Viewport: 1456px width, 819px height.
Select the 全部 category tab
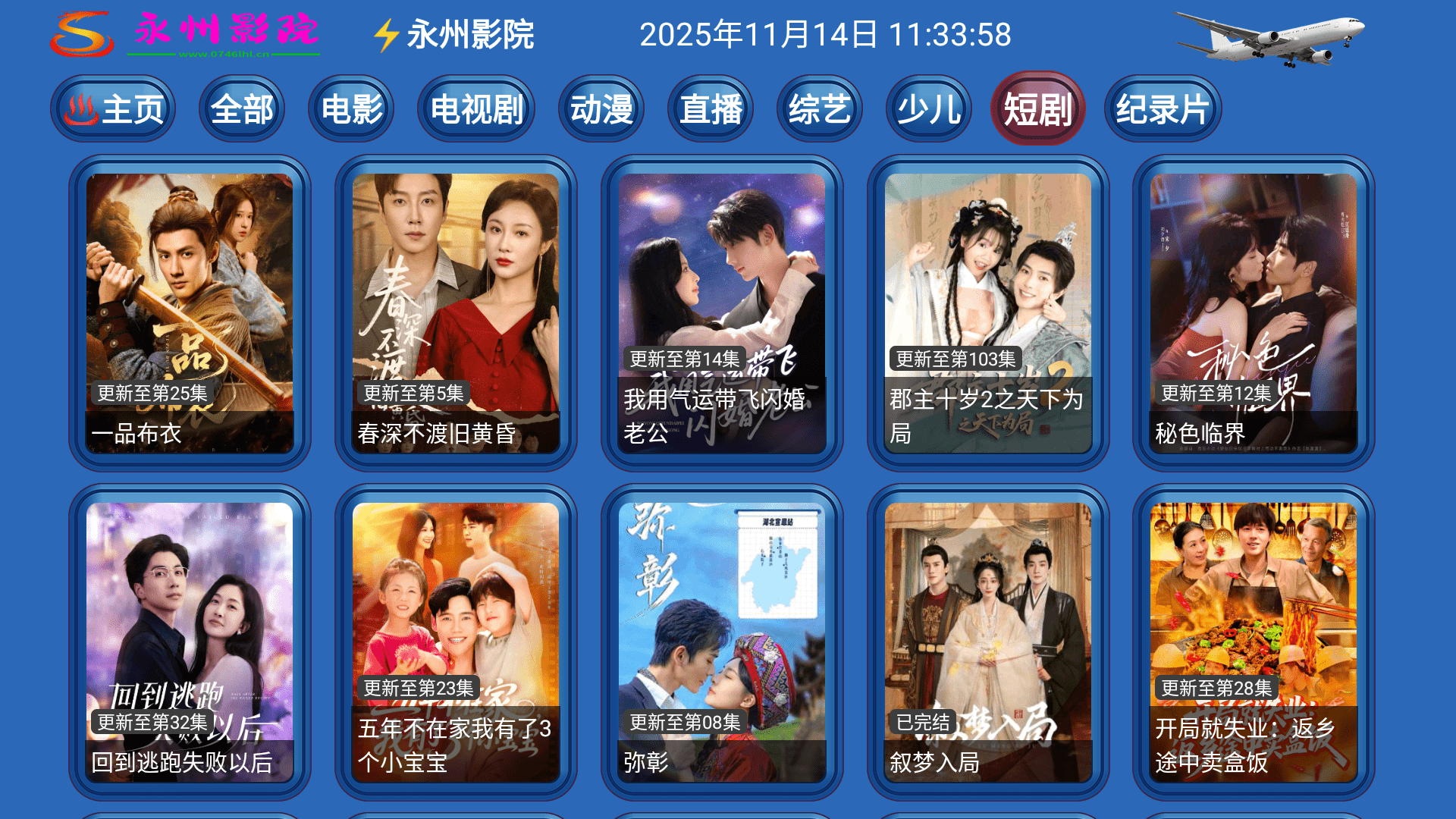tap(242, 109)
